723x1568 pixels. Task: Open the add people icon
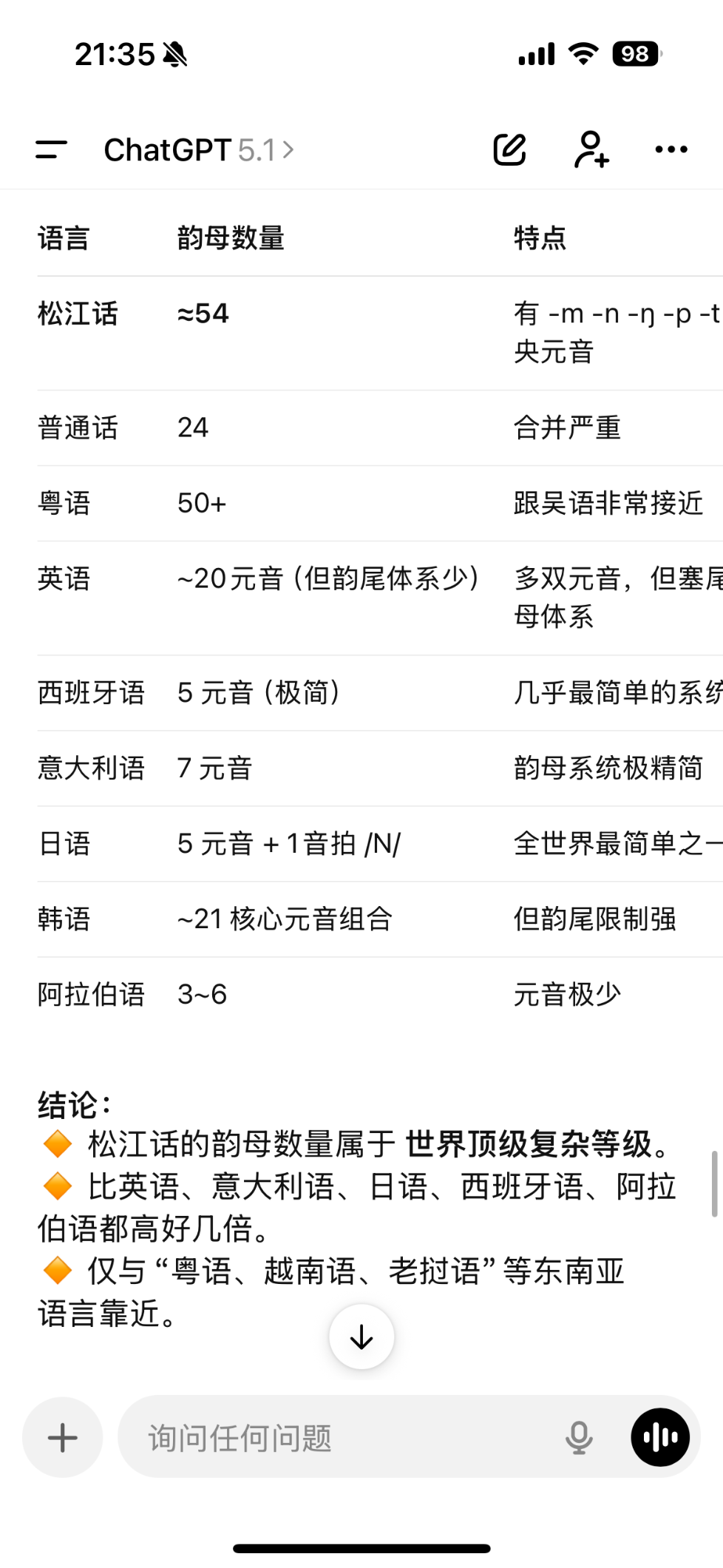(x=591, y=150)
